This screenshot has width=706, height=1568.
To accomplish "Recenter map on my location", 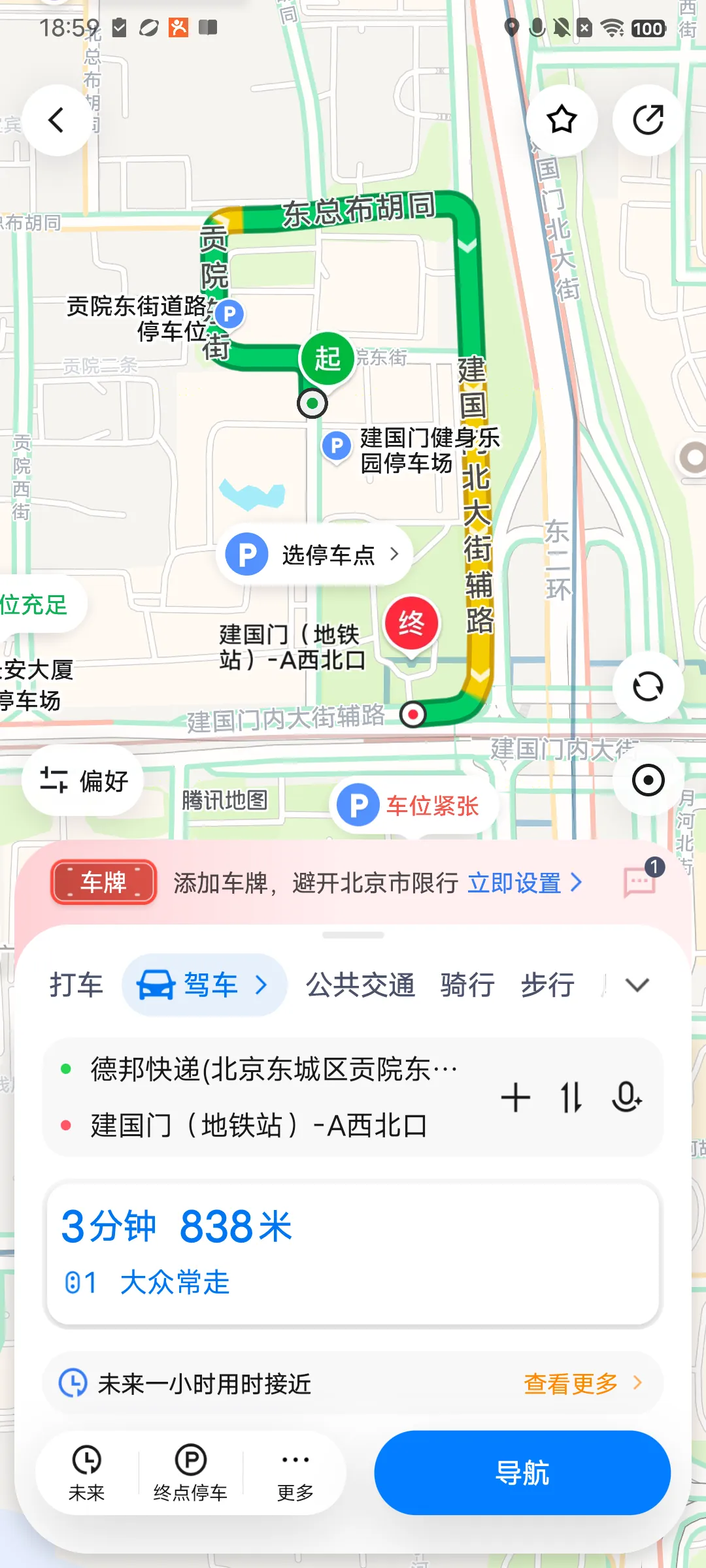I will click(648, 780).
